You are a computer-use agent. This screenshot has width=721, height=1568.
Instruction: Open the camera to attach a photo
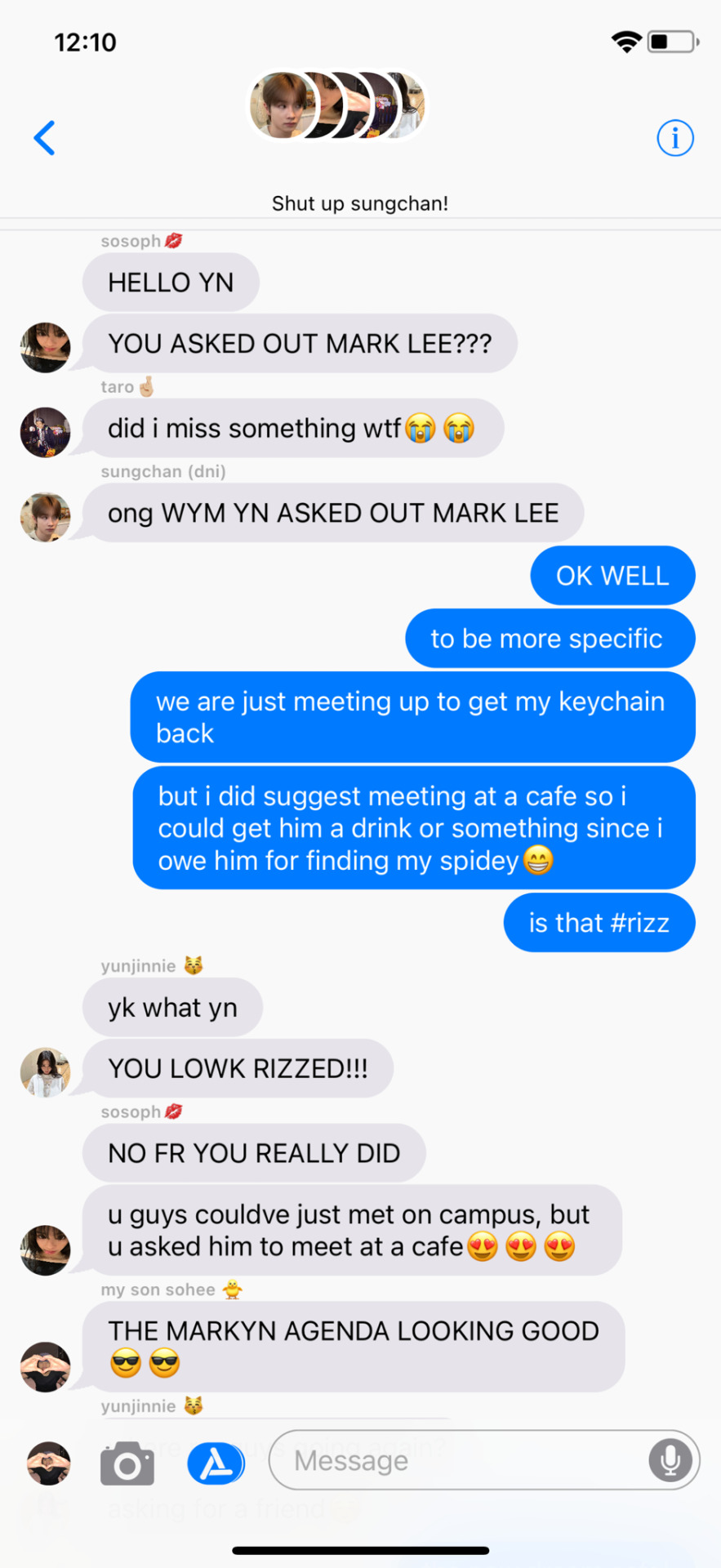tap(127, 1463)
